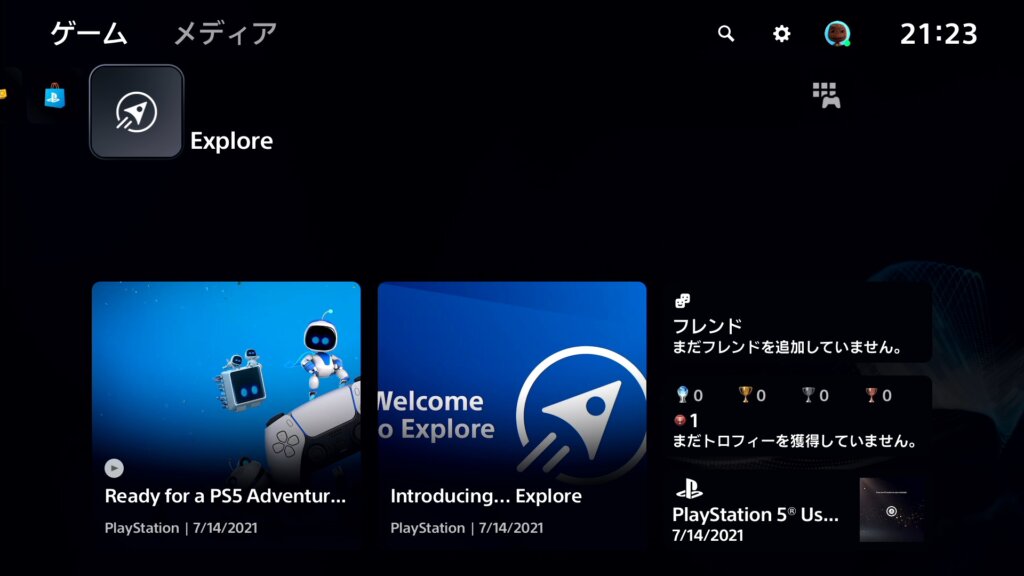Open the settings gear
The height and width of the screenshot is (576, 1024).
[x=782, y=34]
